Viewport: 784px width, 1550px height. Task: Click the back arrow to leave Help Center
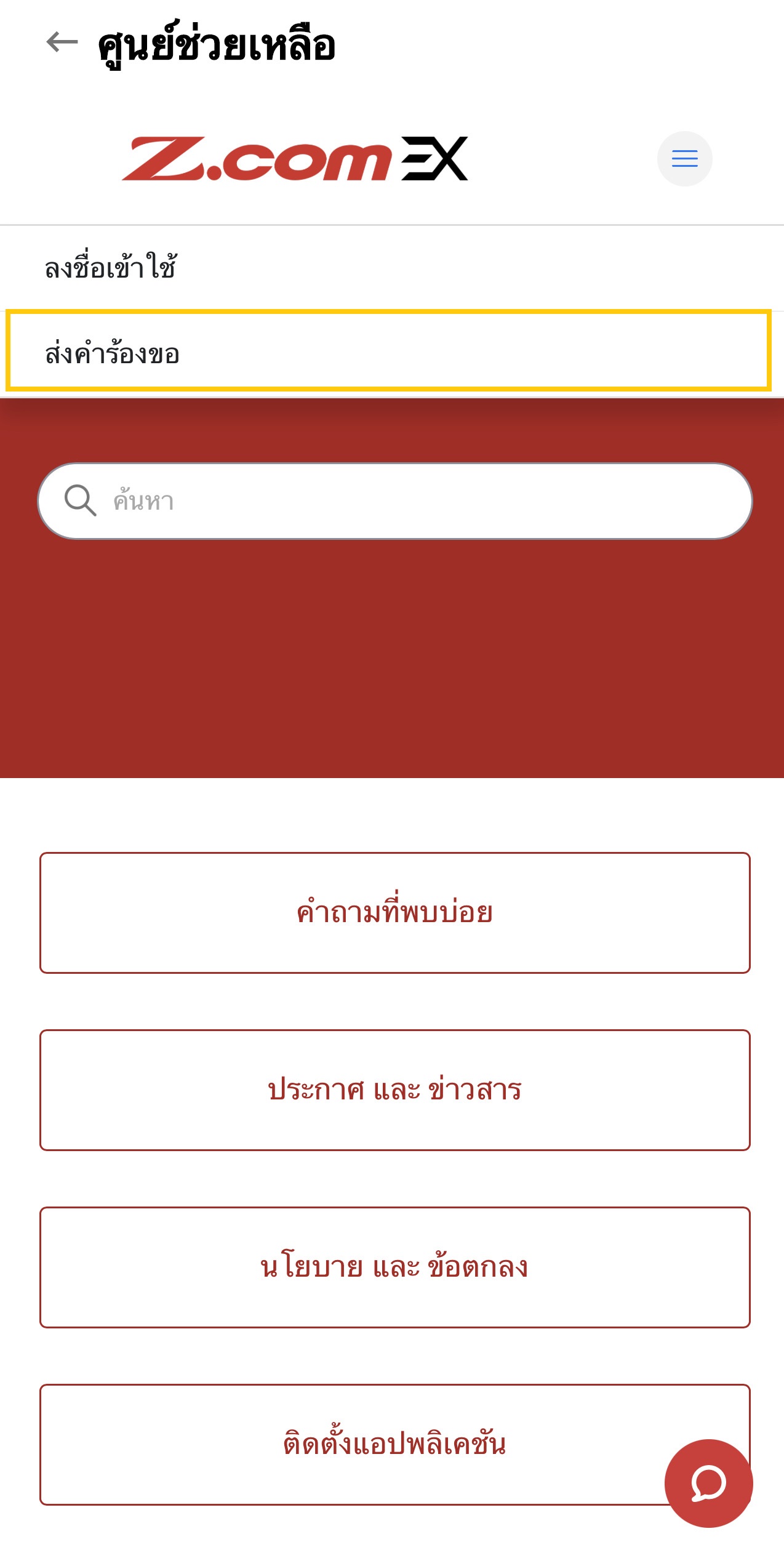(x=60, y=43)
